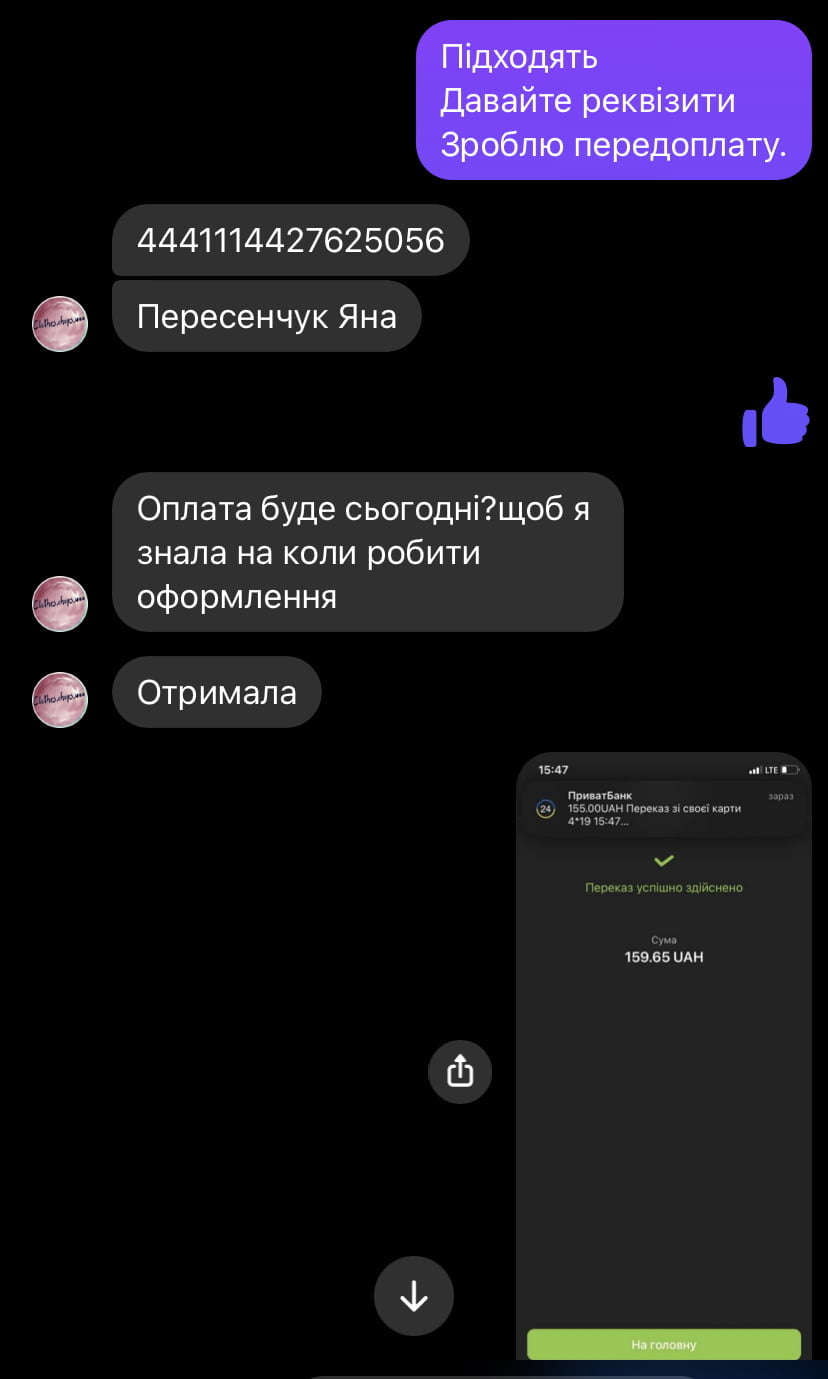
Task: Open sender's profile from avatar beside Отримала
Action: pos(60,699)
